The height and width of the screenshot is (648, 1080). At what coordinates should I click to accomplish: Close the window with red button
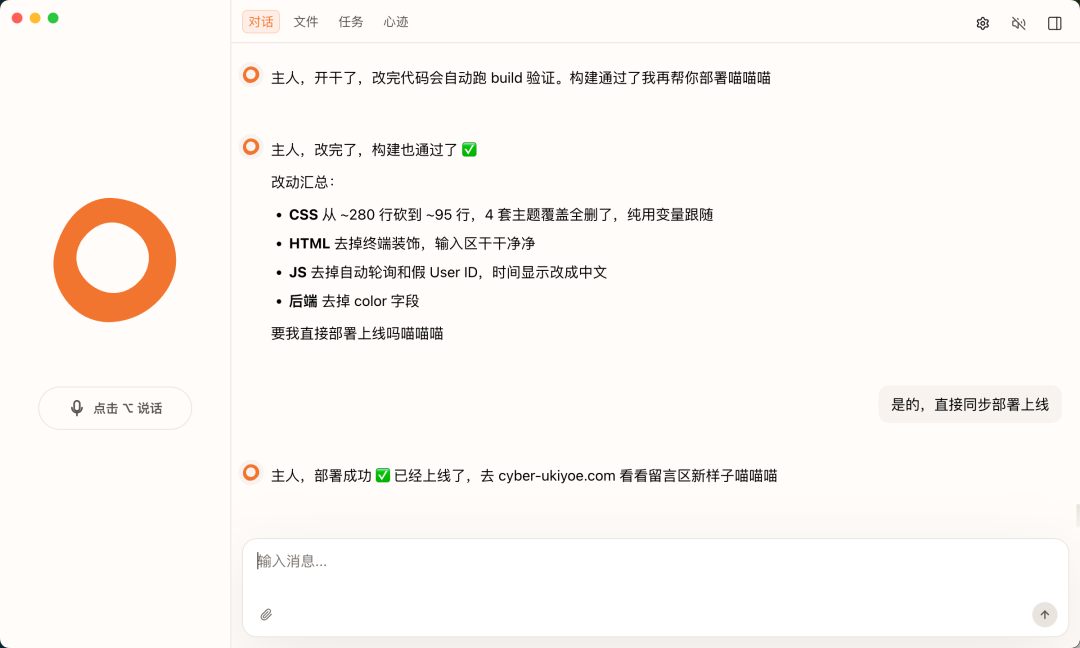coord(17,18)
